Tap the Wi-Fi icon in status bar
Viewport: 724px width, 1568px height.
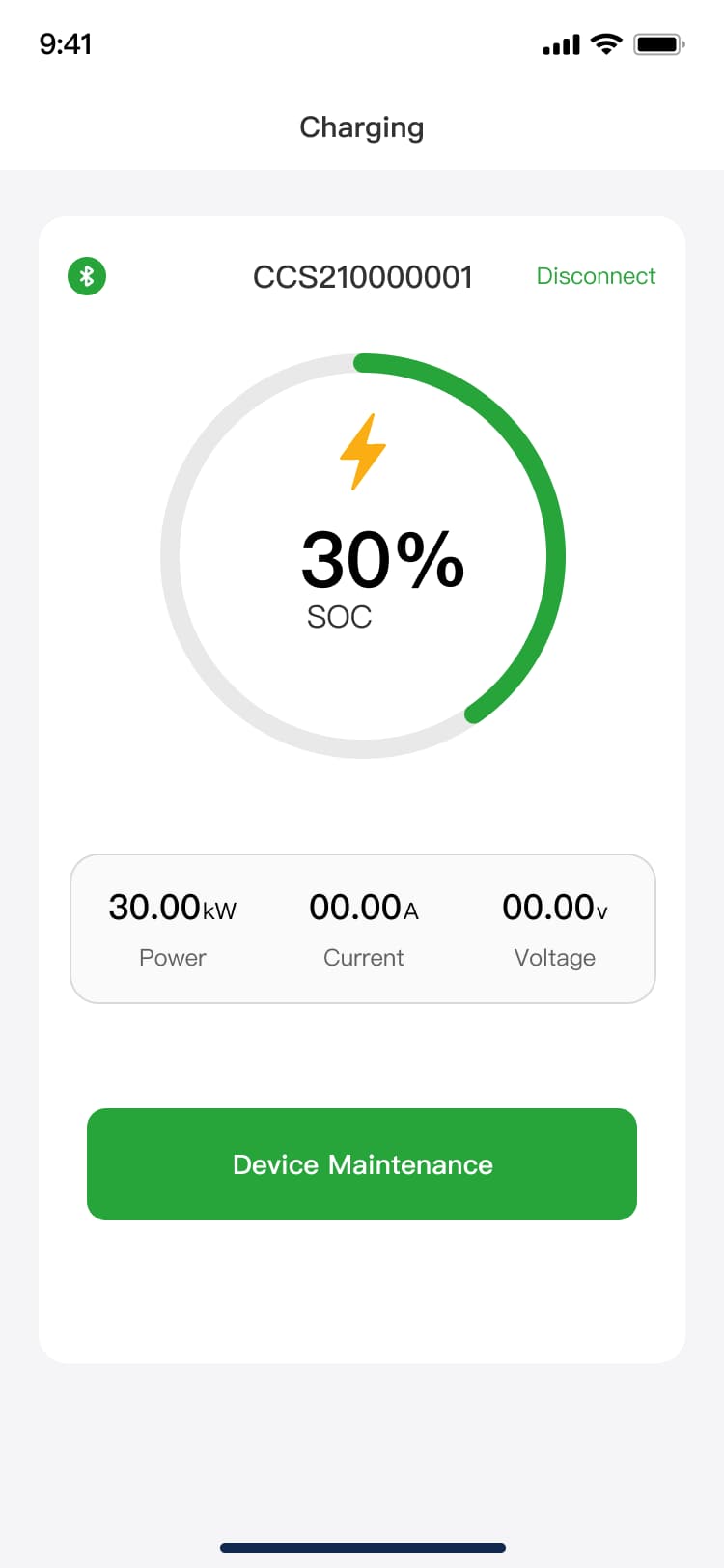click(x=607, y=43)
